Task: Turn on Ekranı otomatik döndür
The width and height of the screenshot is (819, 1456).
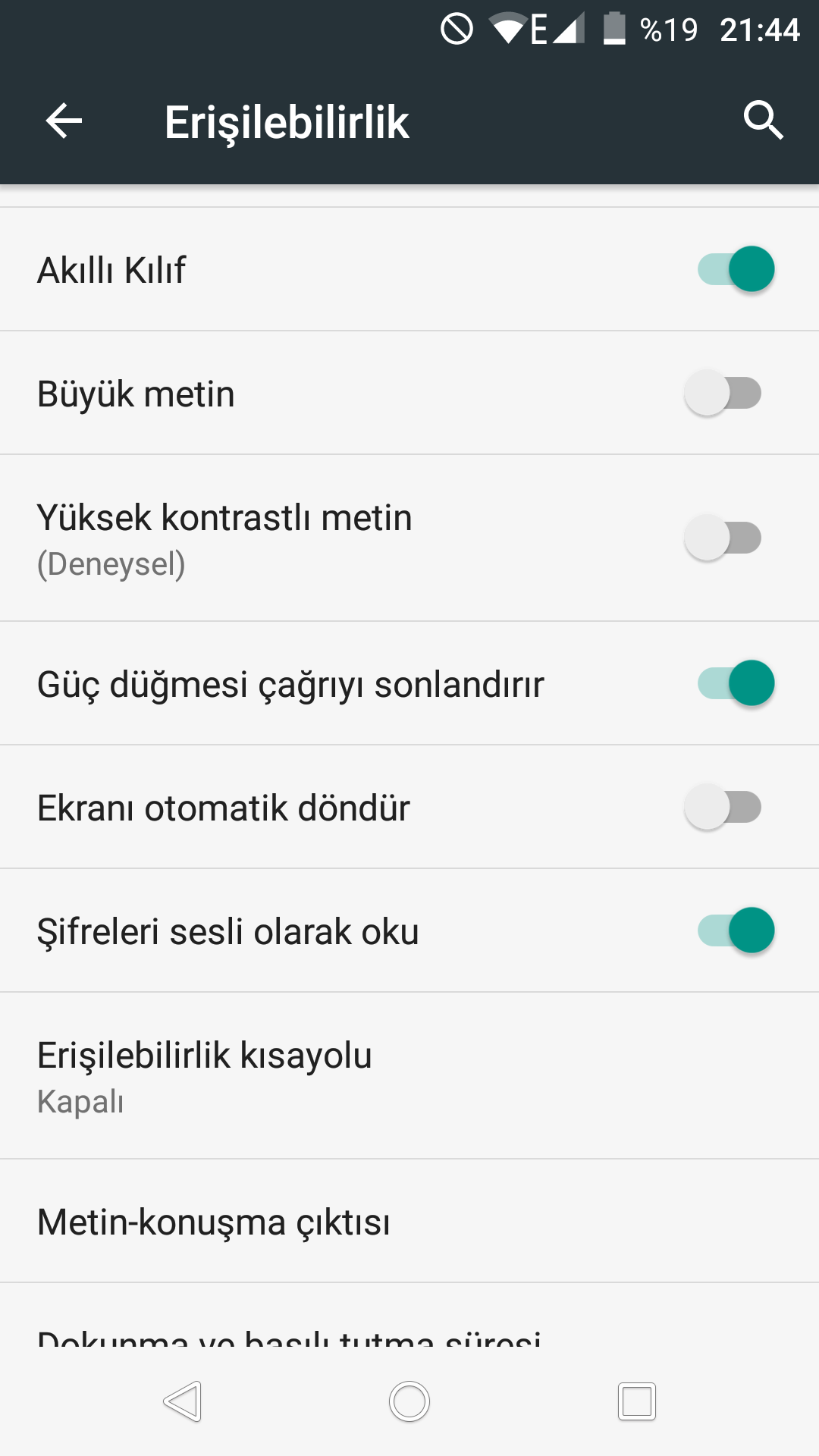Action: (723, 807)
